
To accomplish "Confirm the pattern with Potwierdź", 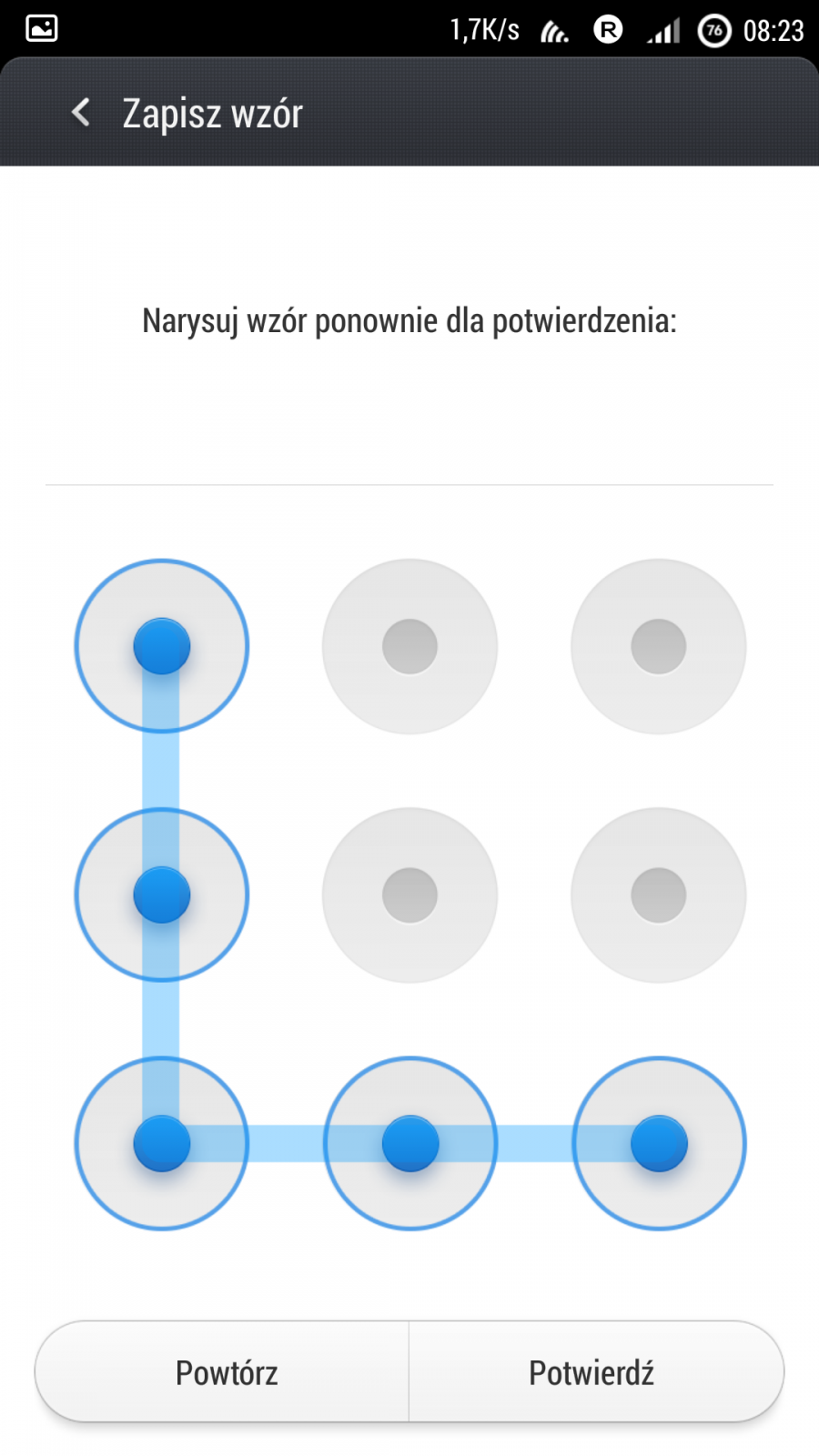I will (592, 1372).
